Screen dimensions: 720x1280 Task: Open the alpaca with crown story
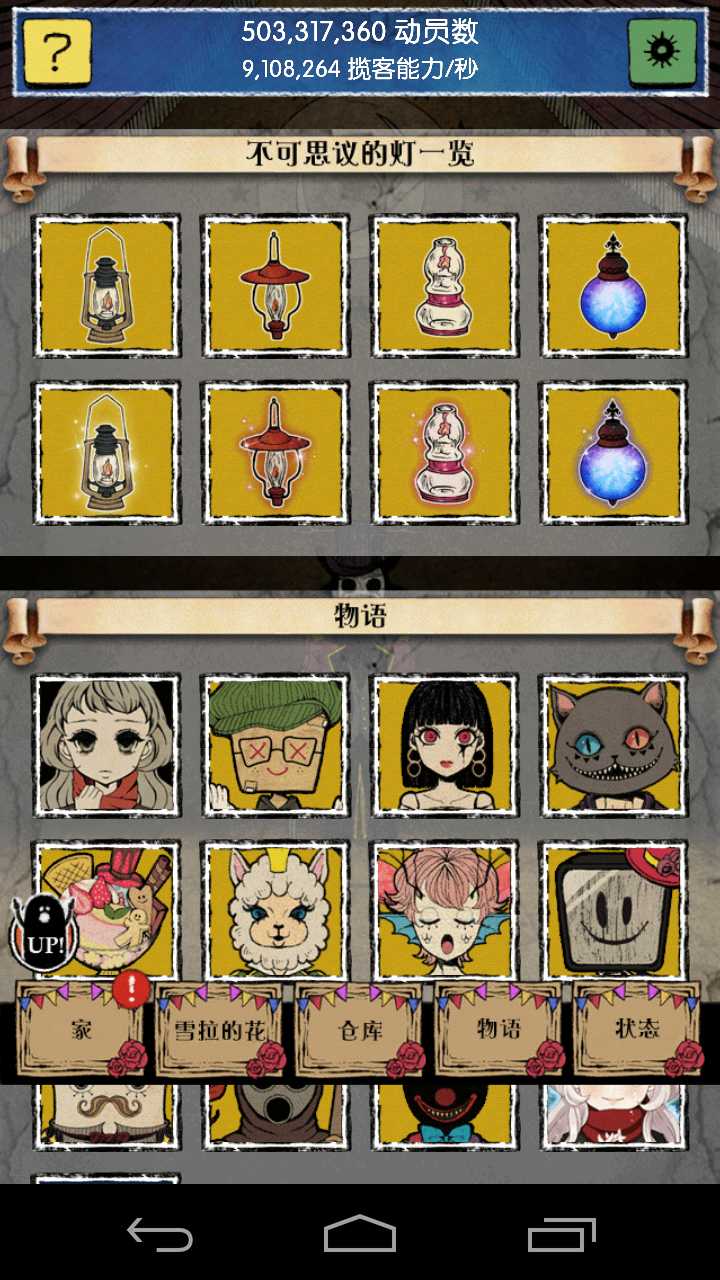pos(276,910)
